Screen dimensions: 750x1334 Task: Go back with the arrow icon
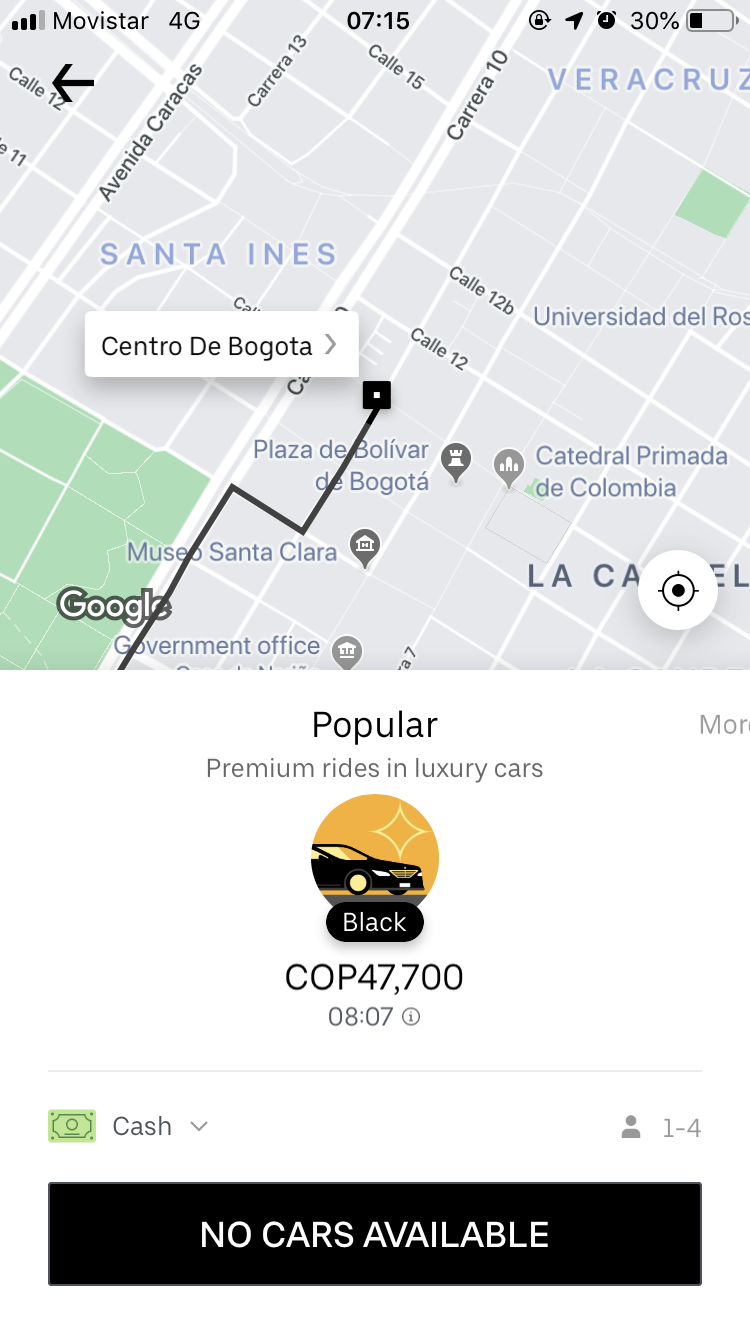tap(73, 83)
